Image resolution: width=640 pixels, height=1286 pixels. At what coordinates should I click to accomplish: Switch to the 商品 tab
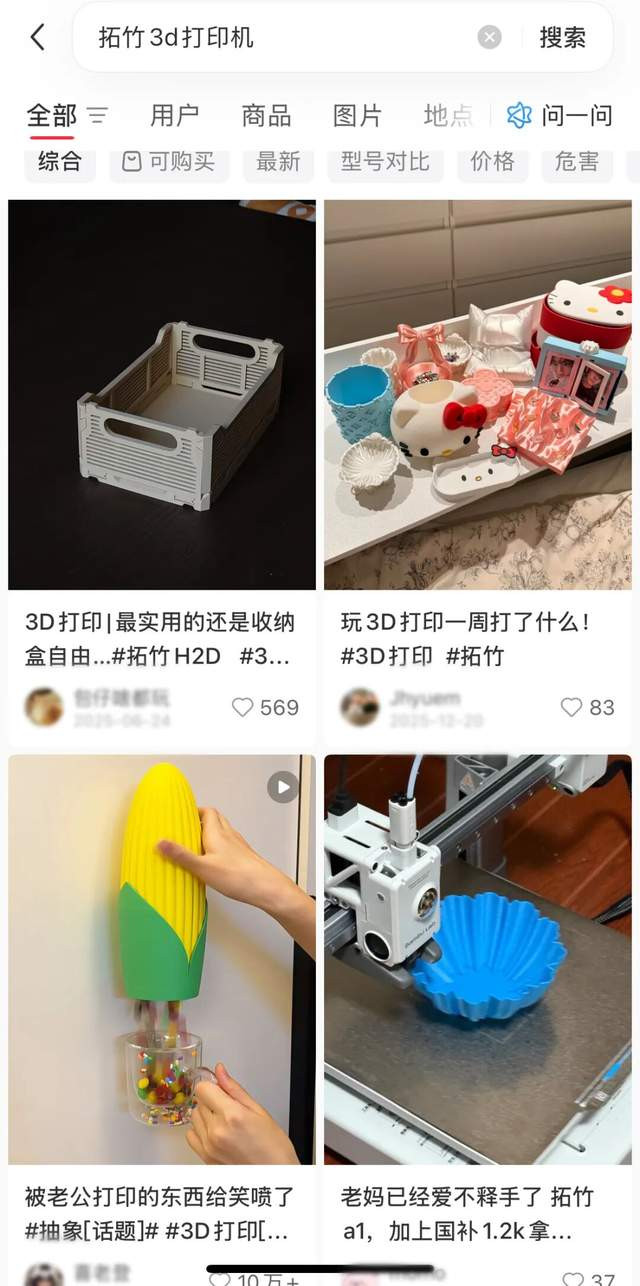pyautogui.click(x=266, y=116)
